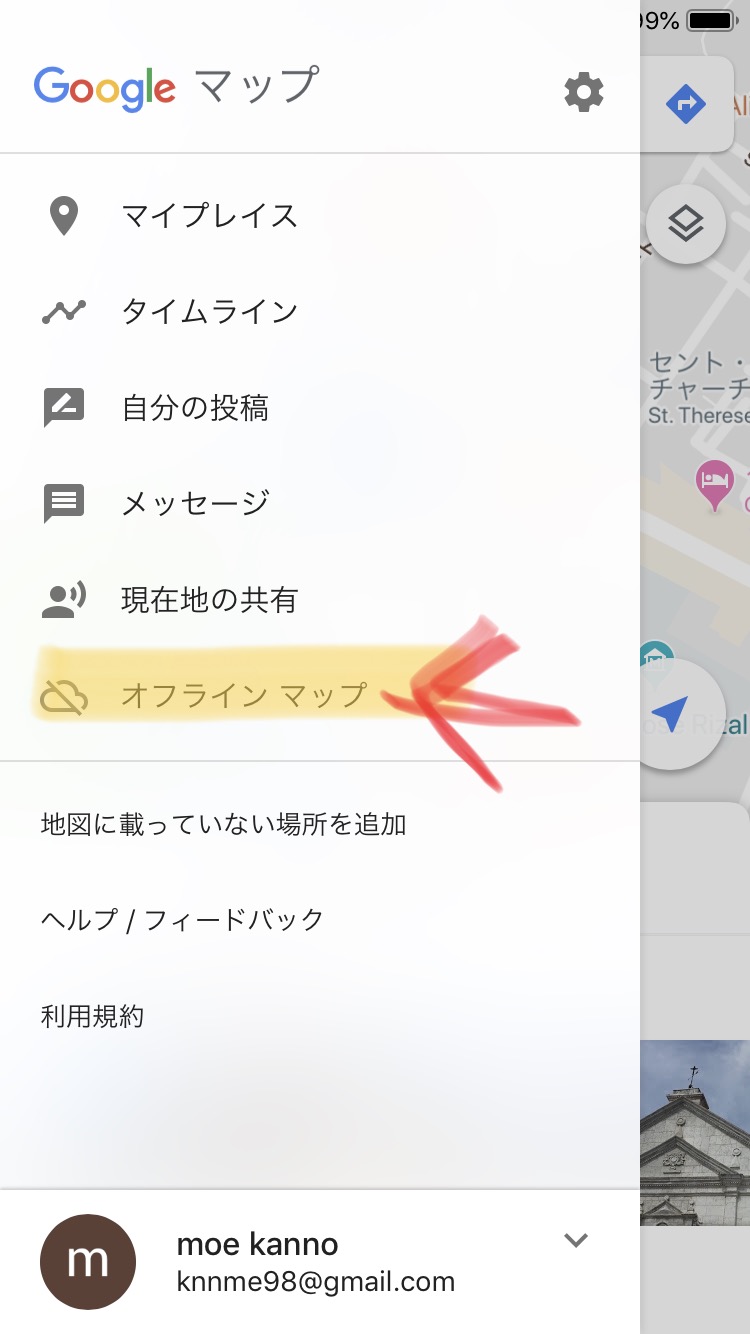Screen dimensions: 750x1334
Task: Tap the blue directions button
Action: click(x=686, y=104)
